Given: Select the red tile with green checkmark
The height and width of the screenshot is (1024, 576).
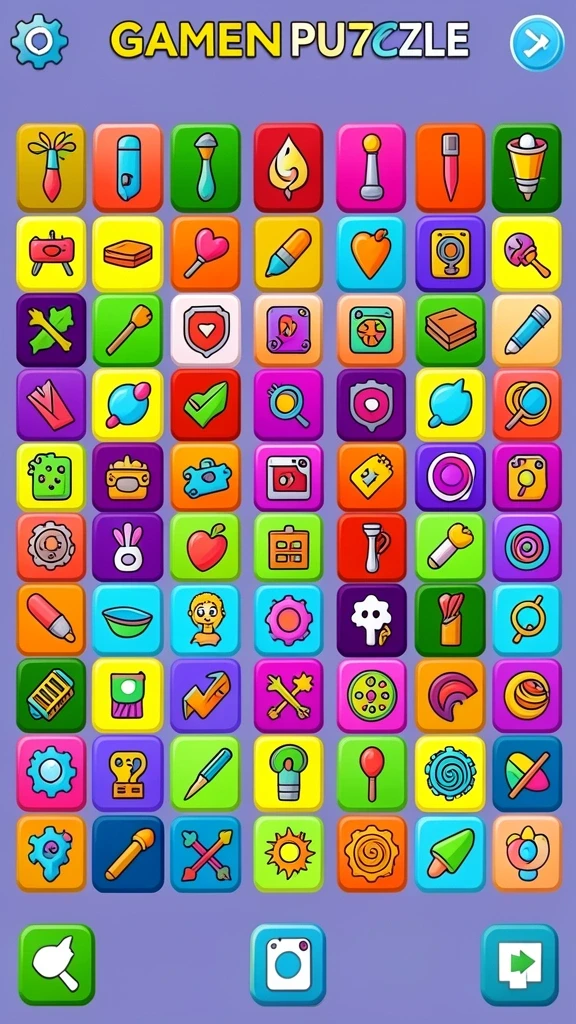Looking at the screenshot, I should (206, 405).
